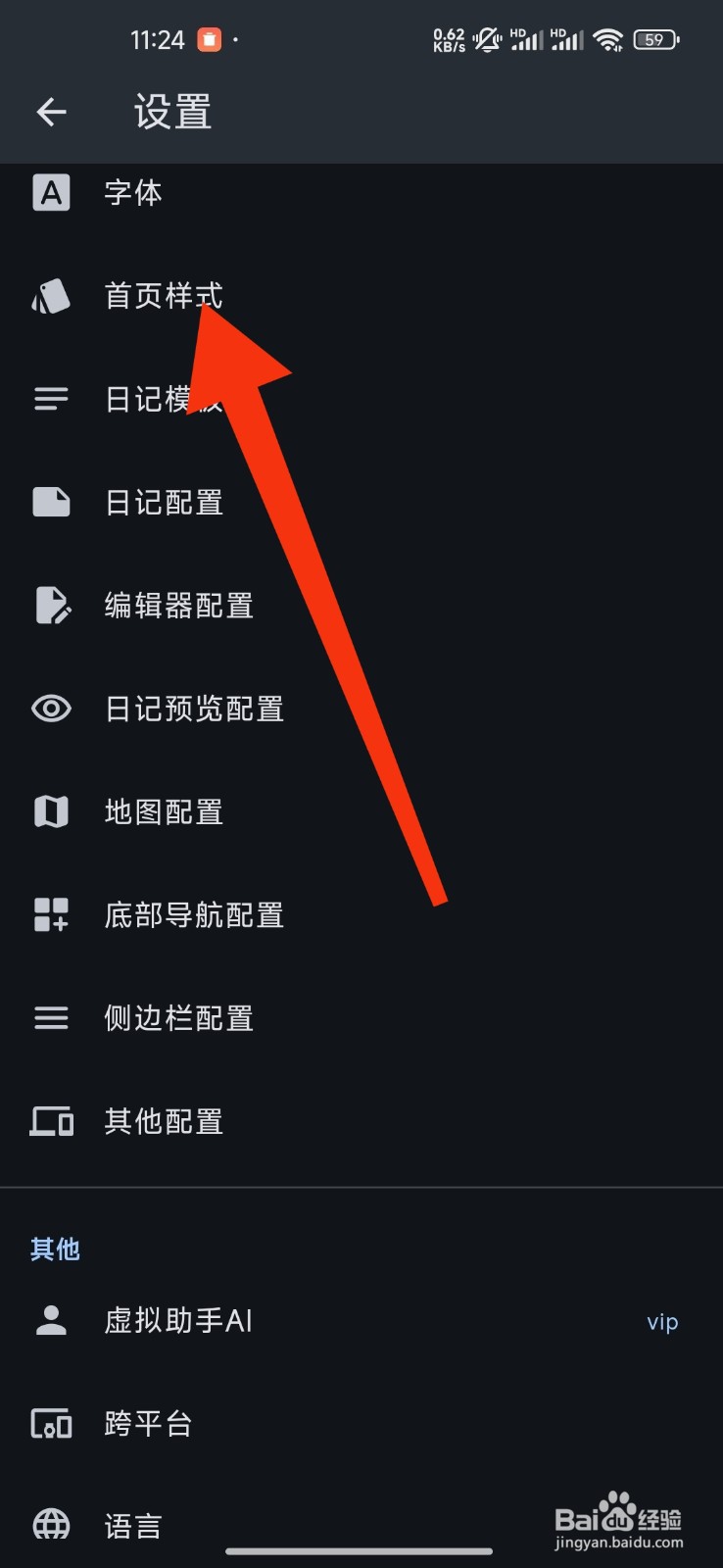Click the diary preview eye icon
Viewport: 723px width, 1568px height.
pos(51,709)
